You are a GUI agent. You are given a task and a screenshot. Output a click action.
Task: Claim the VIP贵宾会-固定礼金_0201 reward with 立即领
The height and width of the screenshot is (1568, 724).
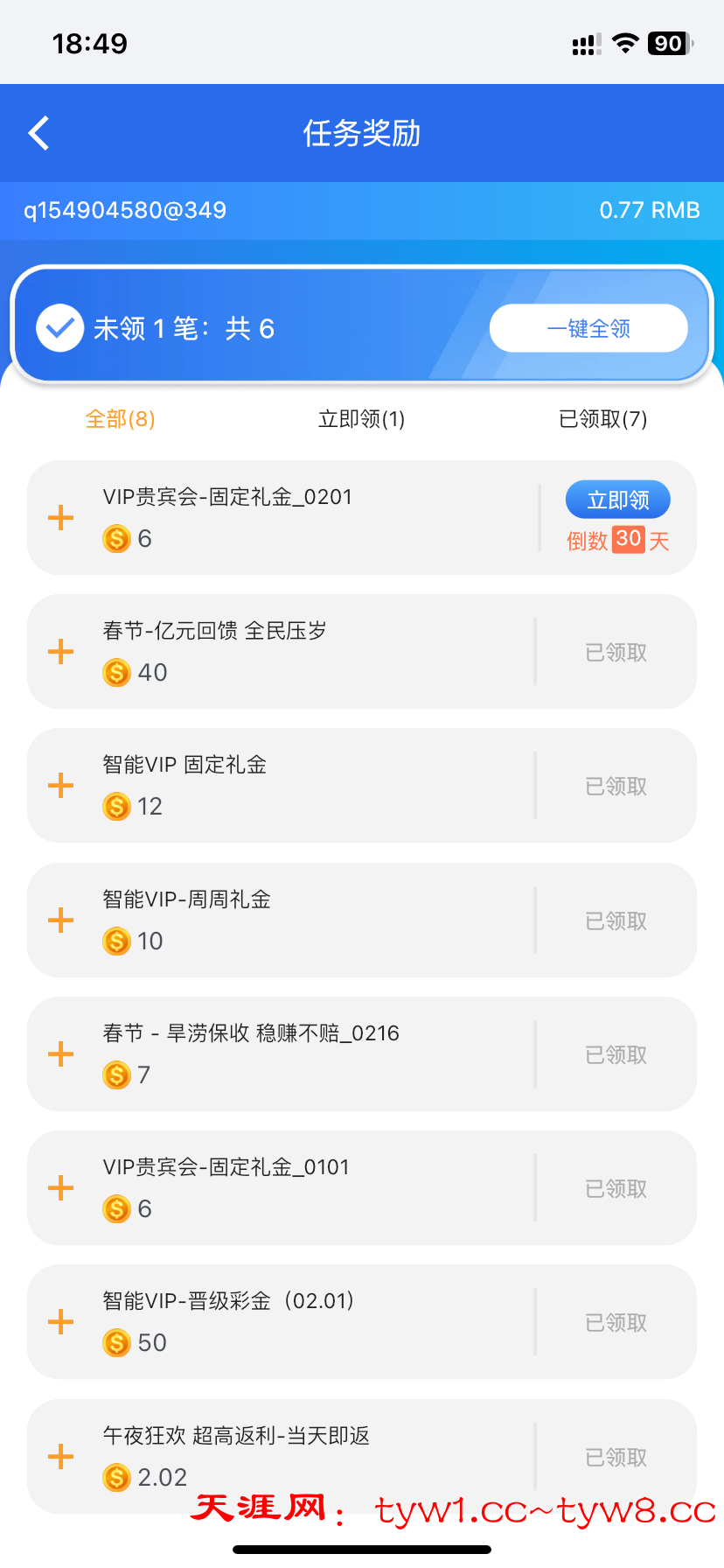click(617, 500)
